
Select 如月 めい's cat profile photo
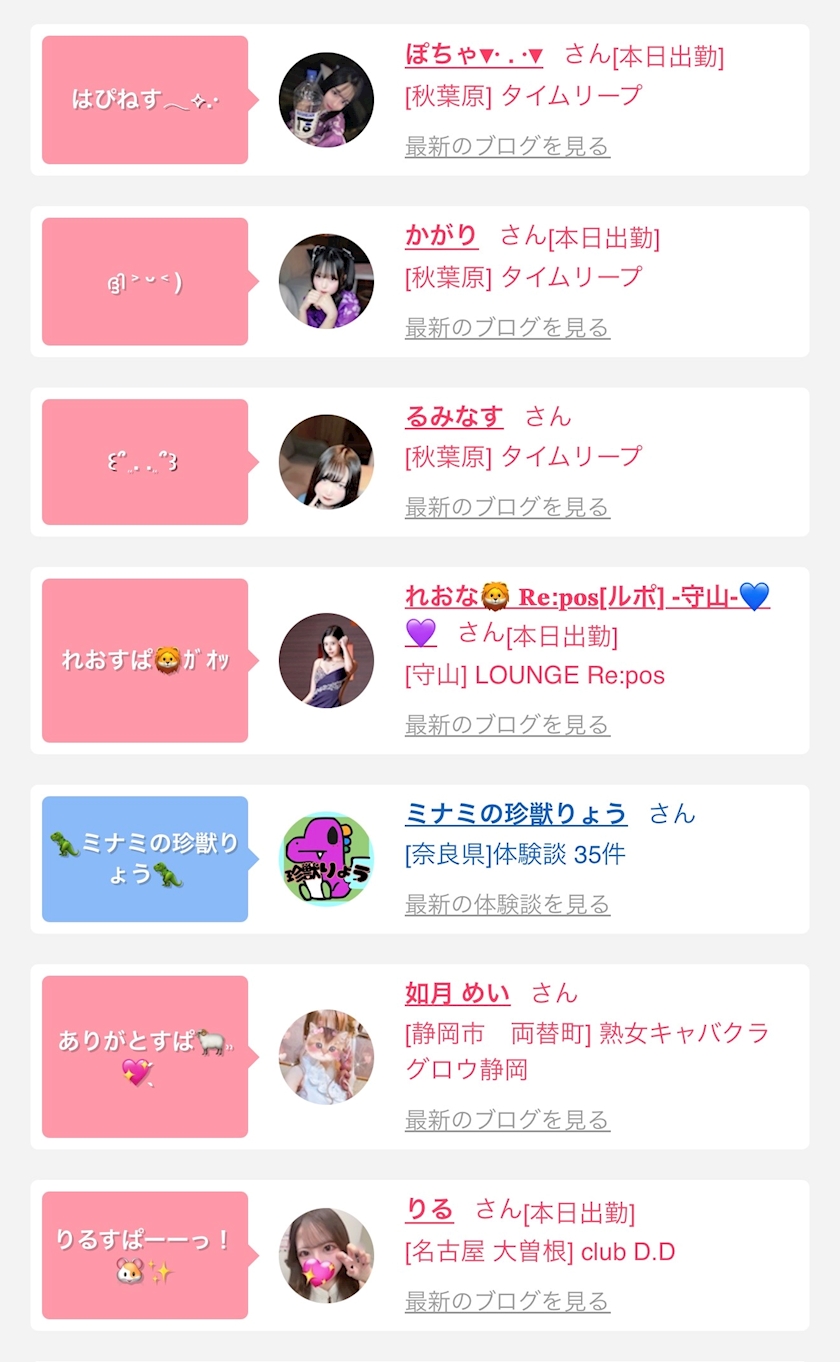326,1056
